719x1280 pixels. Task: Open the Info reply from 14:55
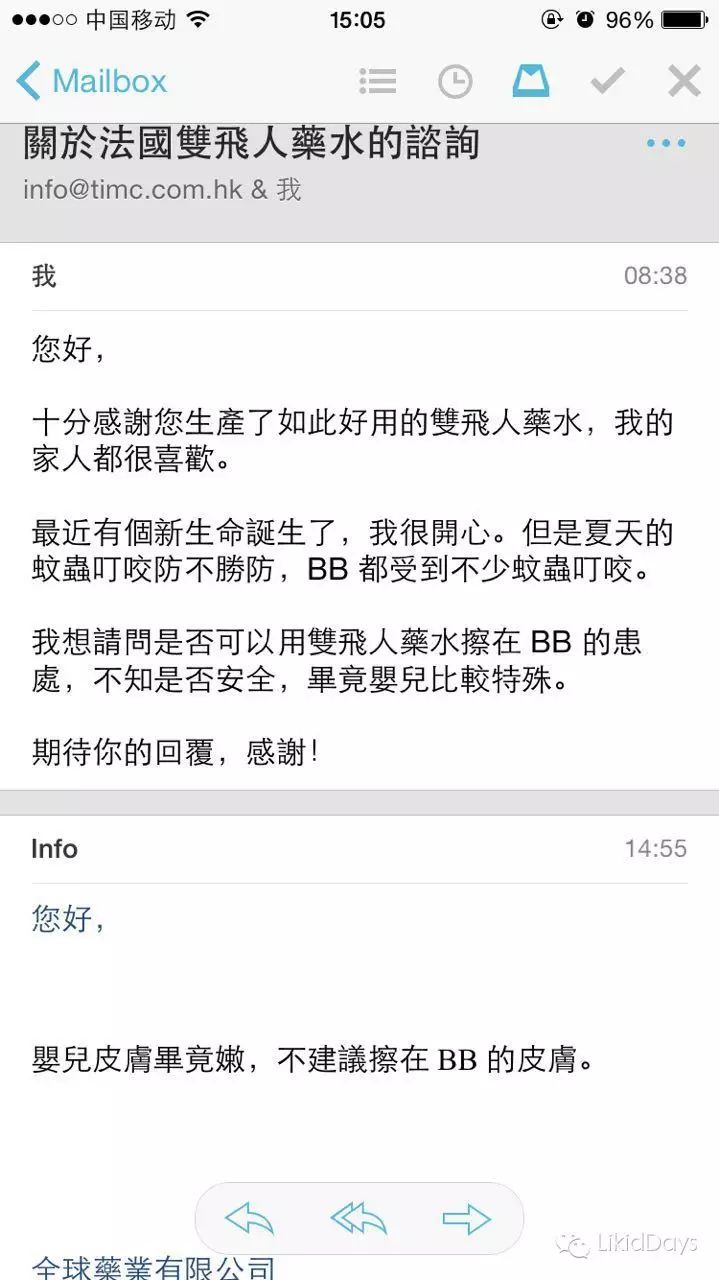(x=358, y=849)
